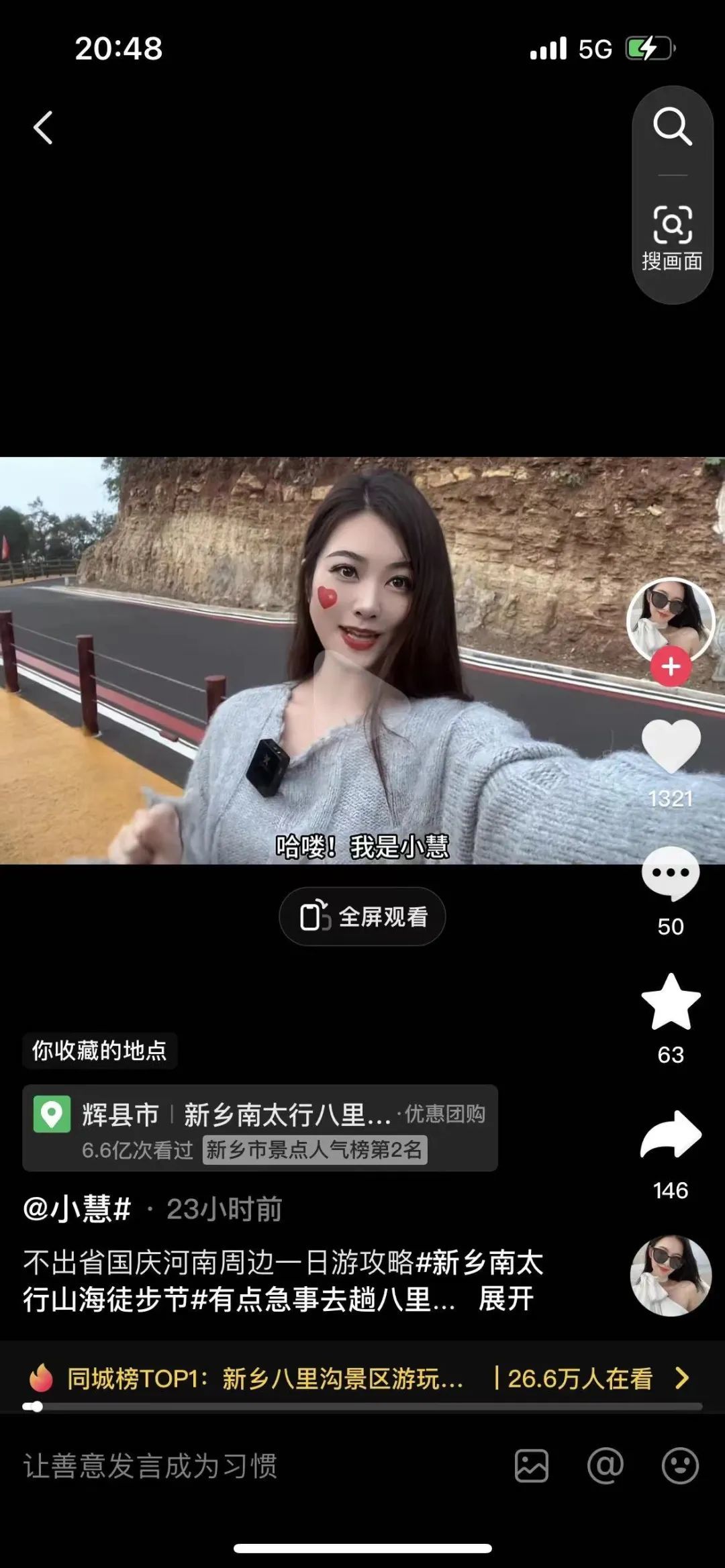725x1568 pixels.
Task: Open the comments bubble
Action: (671, 873)
